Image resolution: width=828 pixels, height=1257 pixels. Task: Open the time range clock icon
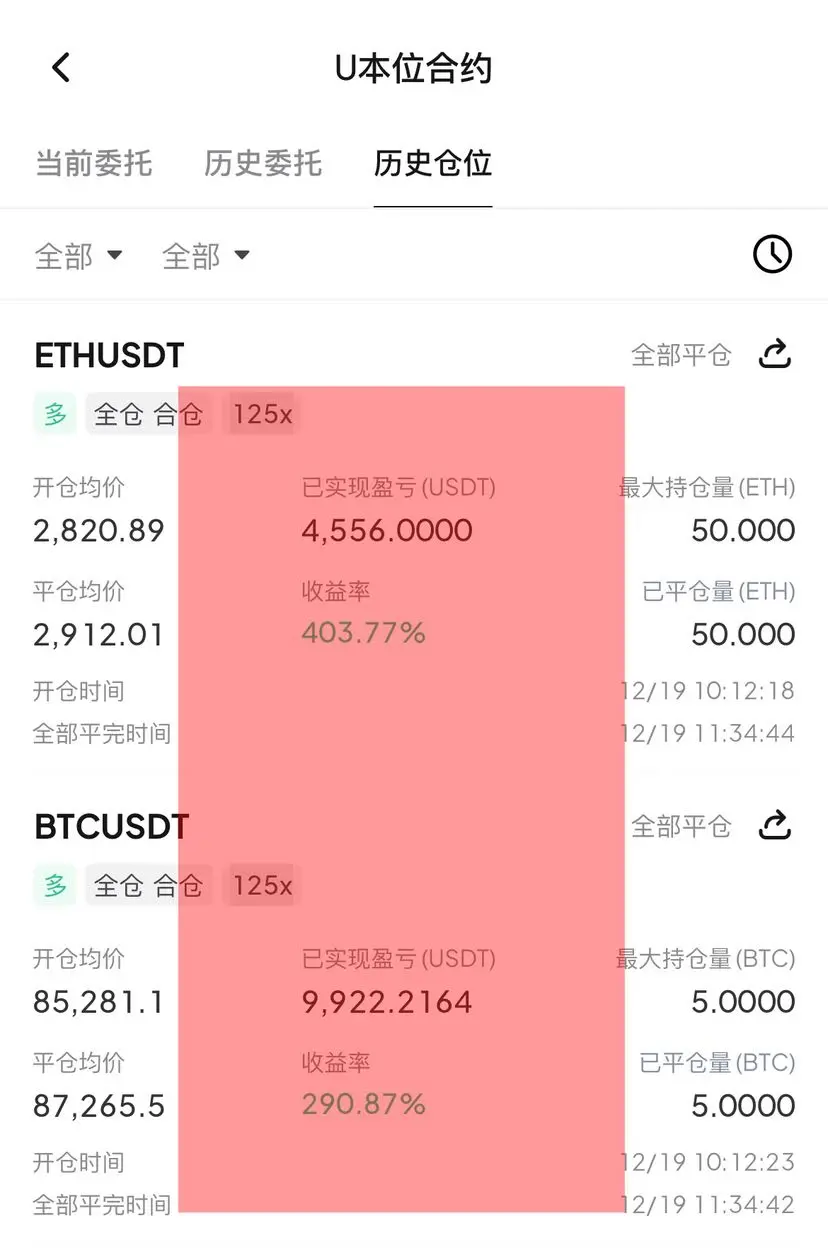772,255
